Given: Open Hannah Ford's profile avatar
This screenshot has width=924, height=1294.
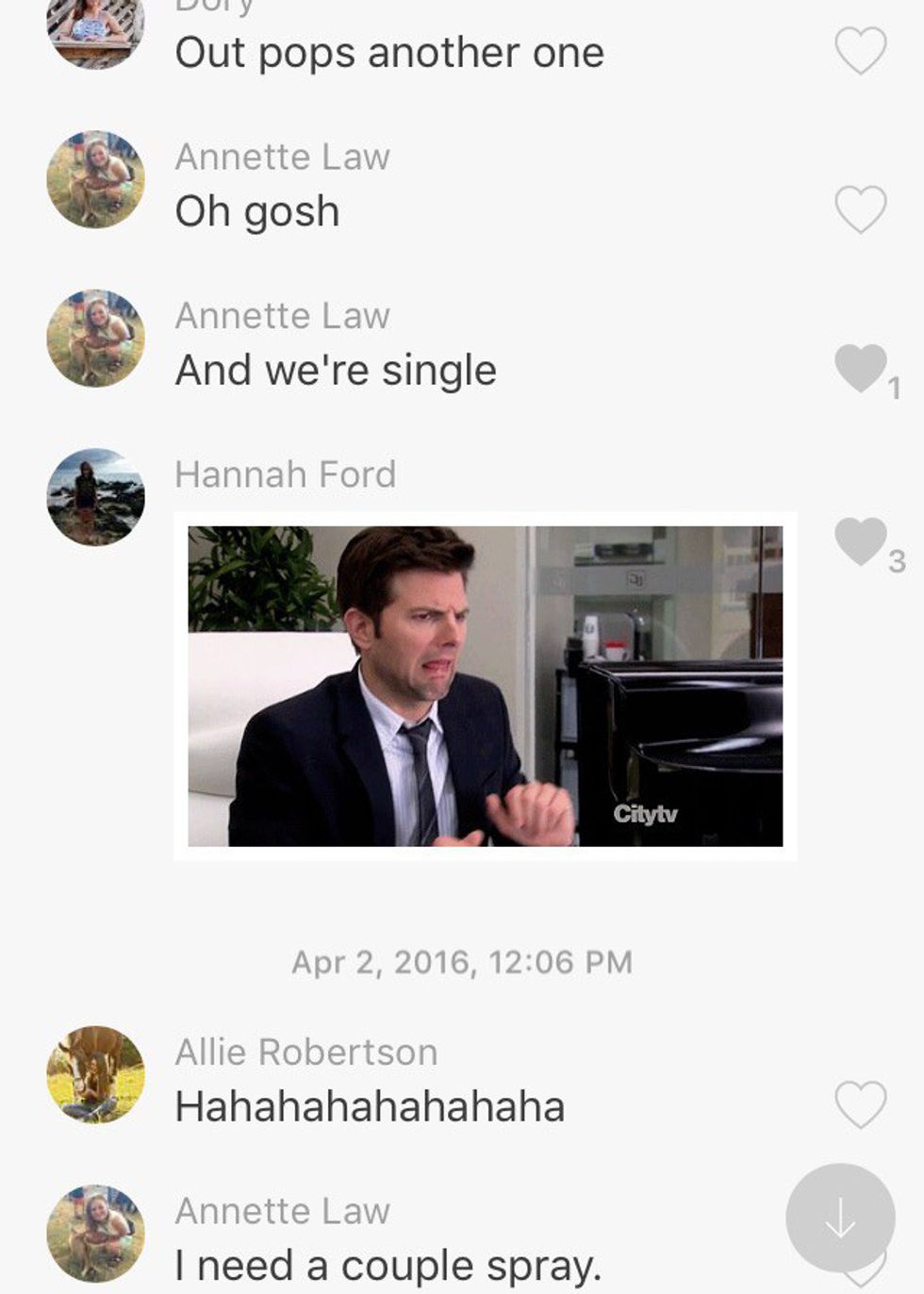Looking at the screenshot, I should coord(96,497).
